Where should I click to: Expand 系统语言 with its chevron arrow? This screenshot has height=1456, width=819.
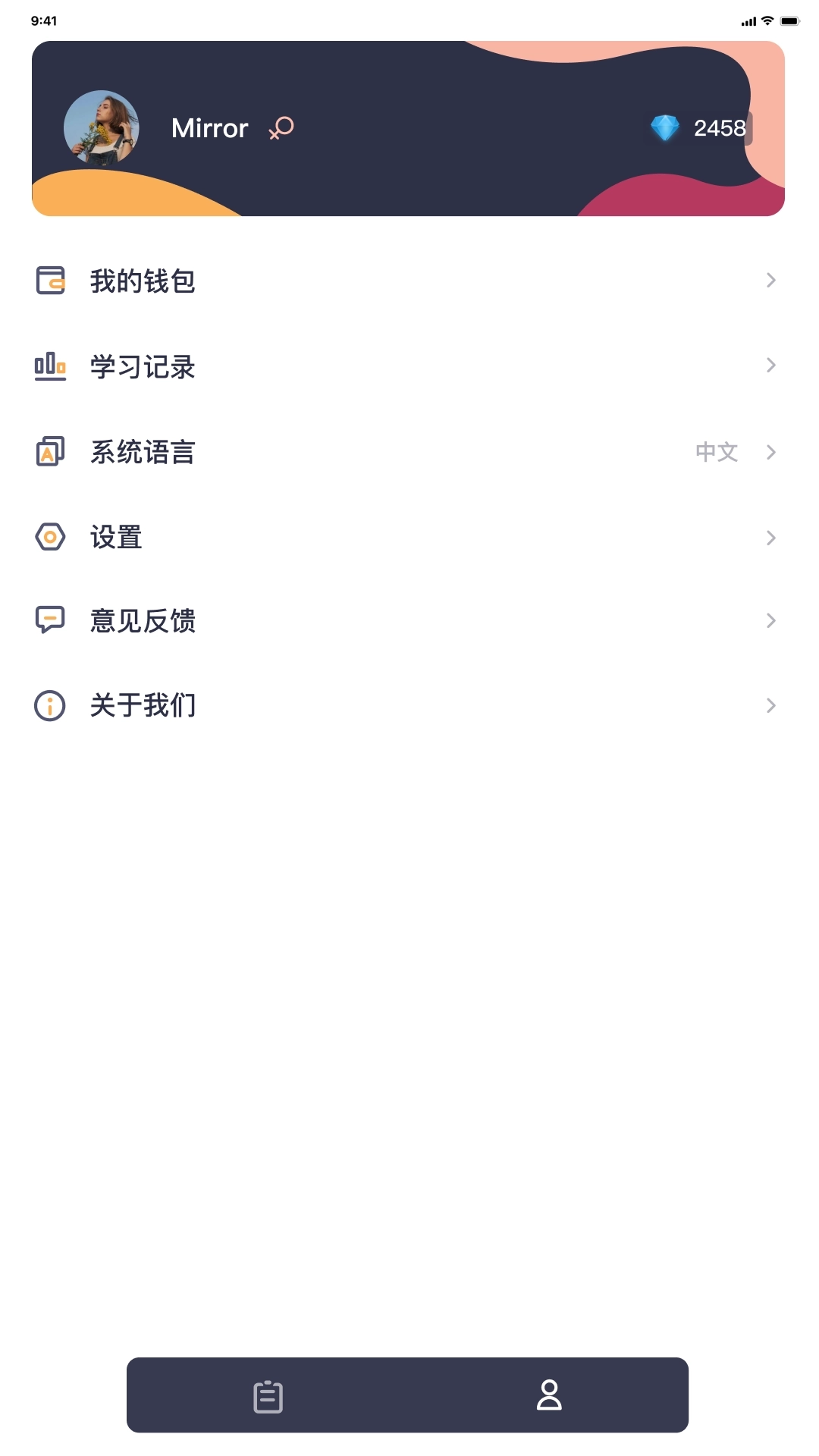(771, 451)
